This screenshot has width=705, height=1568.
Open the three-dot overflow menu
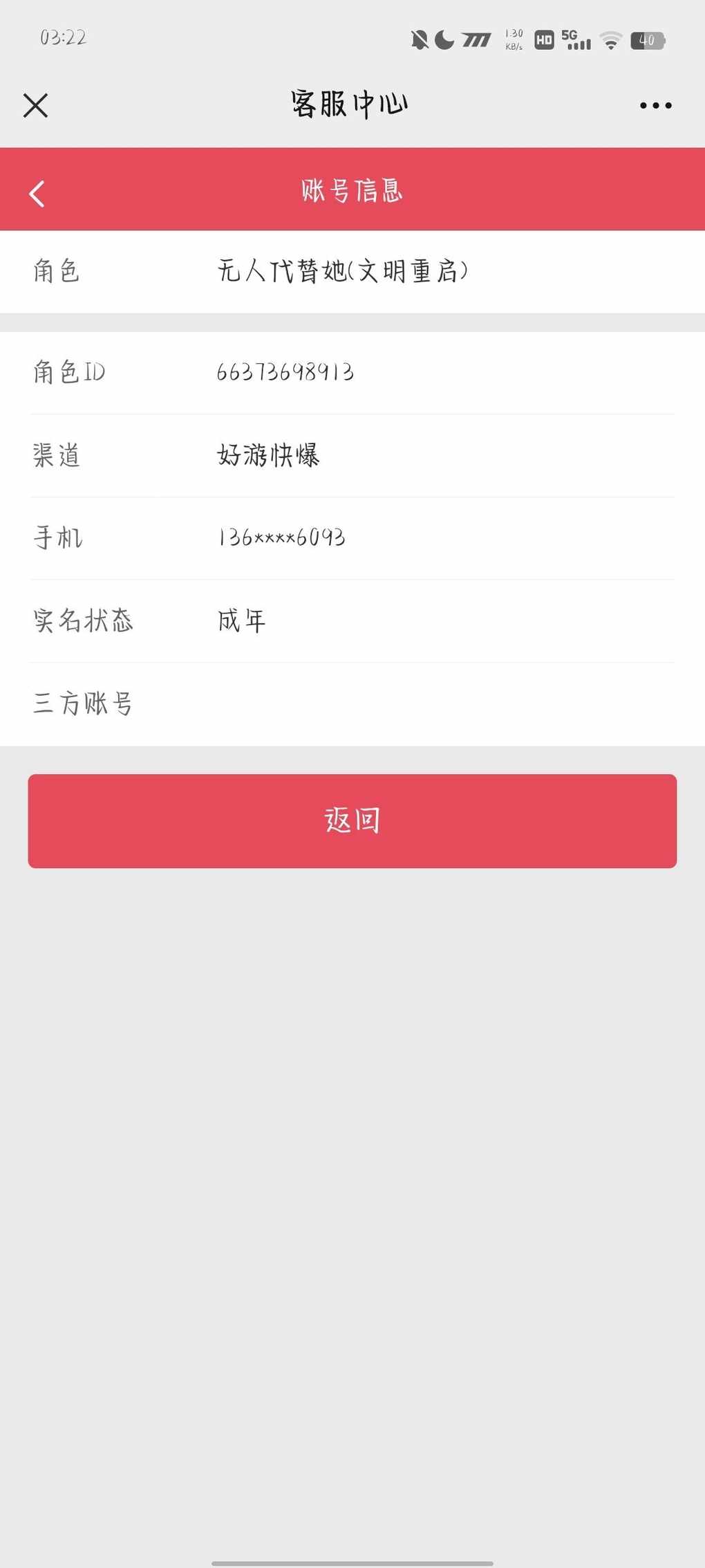655,106
